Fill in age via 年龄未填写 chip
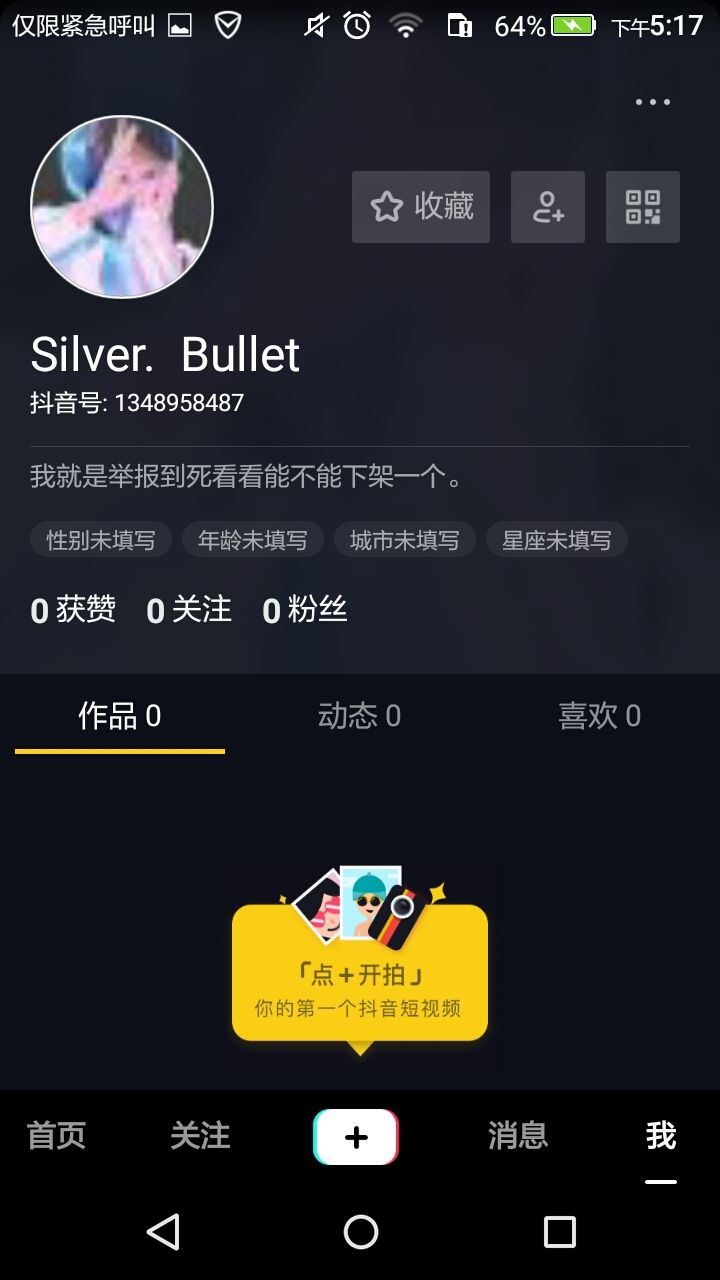720x1280 pixels. [253, 540]
